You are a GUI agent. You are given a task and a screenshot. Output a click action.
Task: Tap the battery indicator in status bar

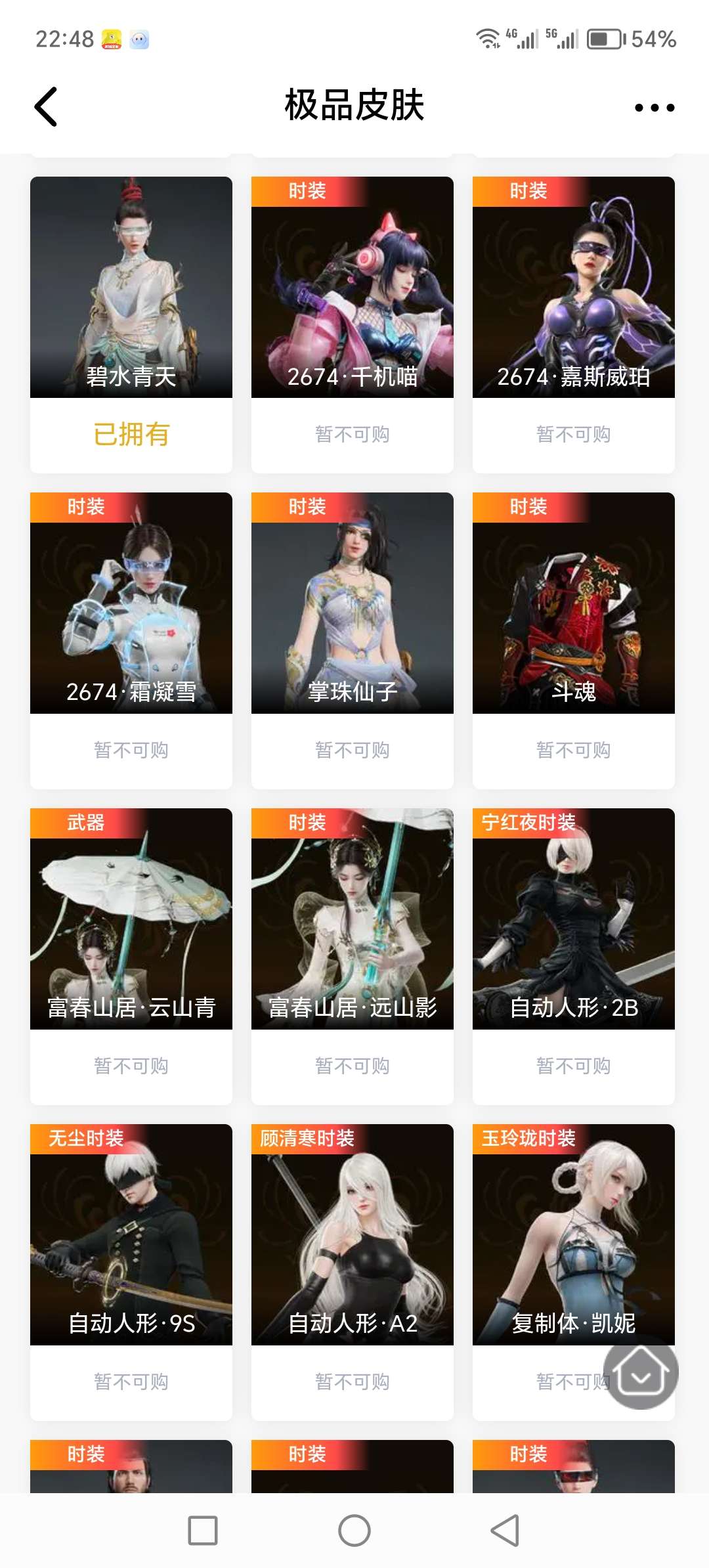click(x=601, y=37)
